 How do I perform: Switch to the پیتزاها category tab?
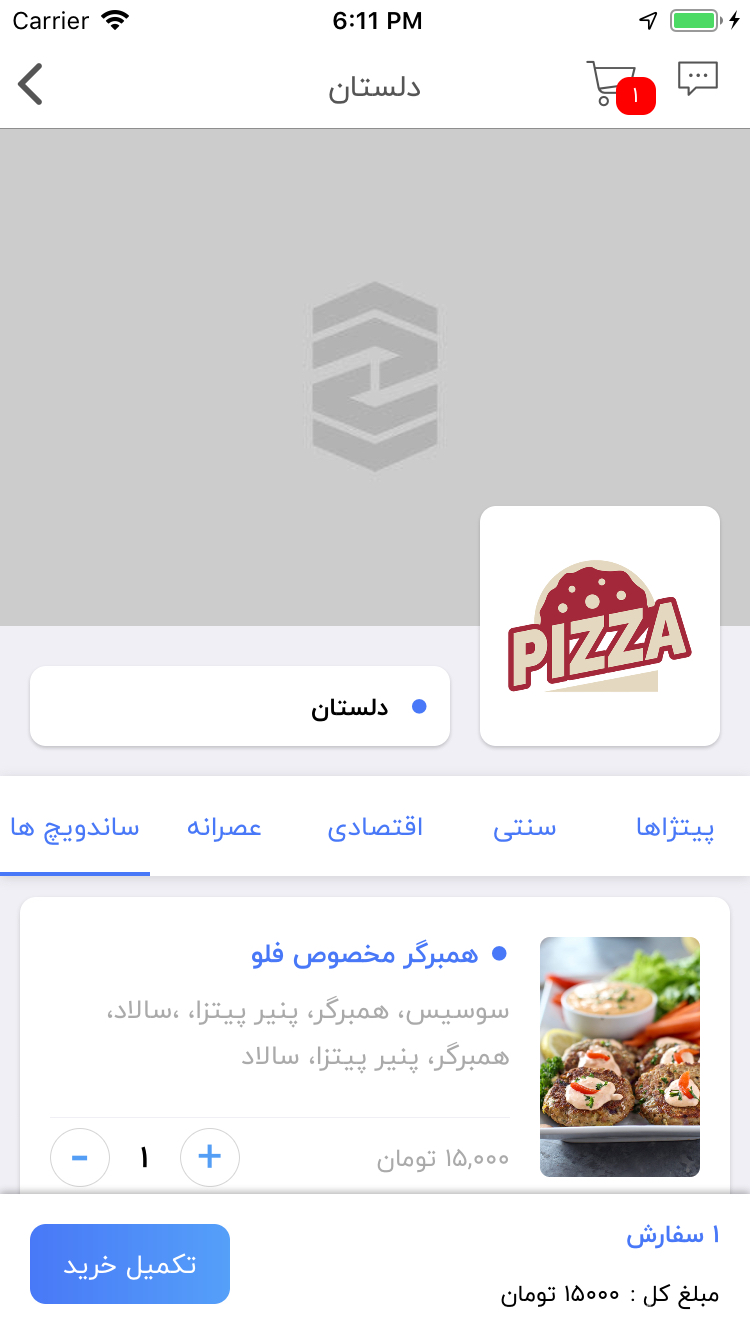(675, 828)
